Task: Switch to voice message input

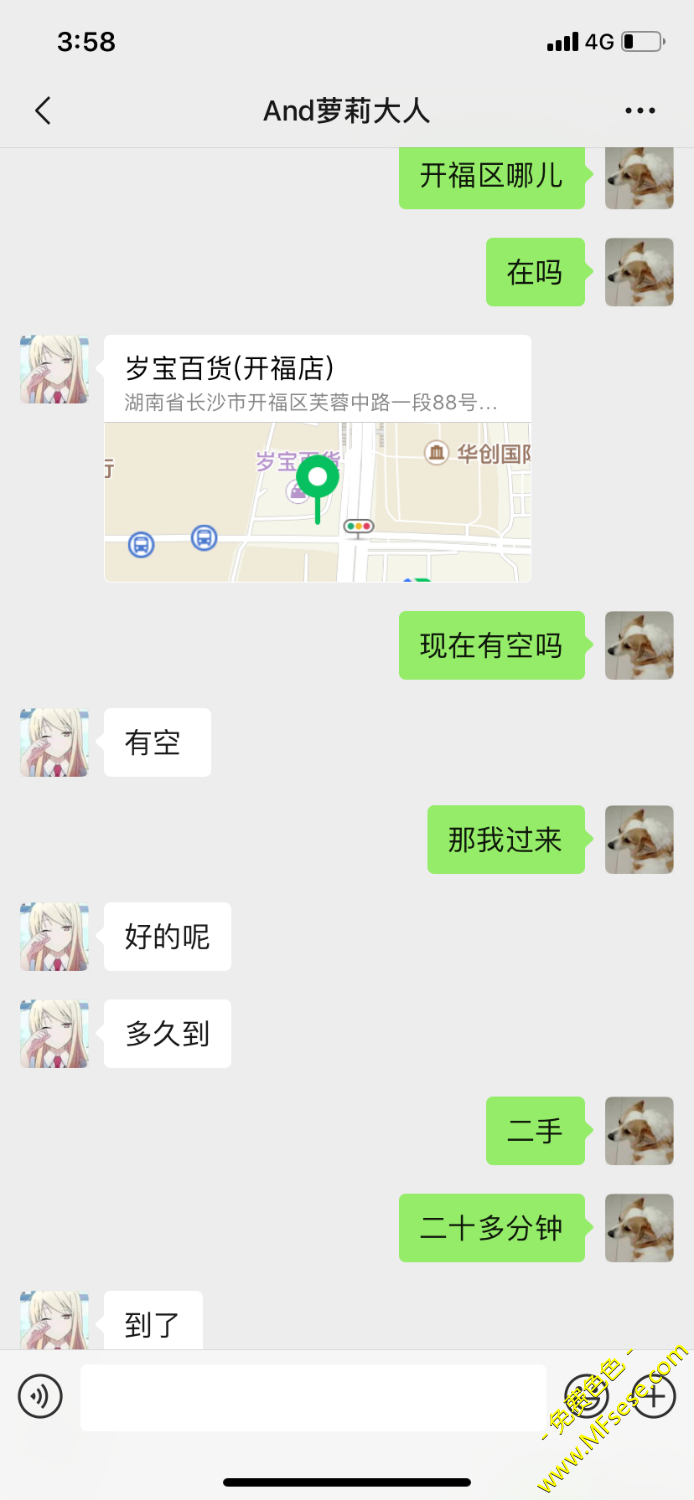Action: point(40,1396)
